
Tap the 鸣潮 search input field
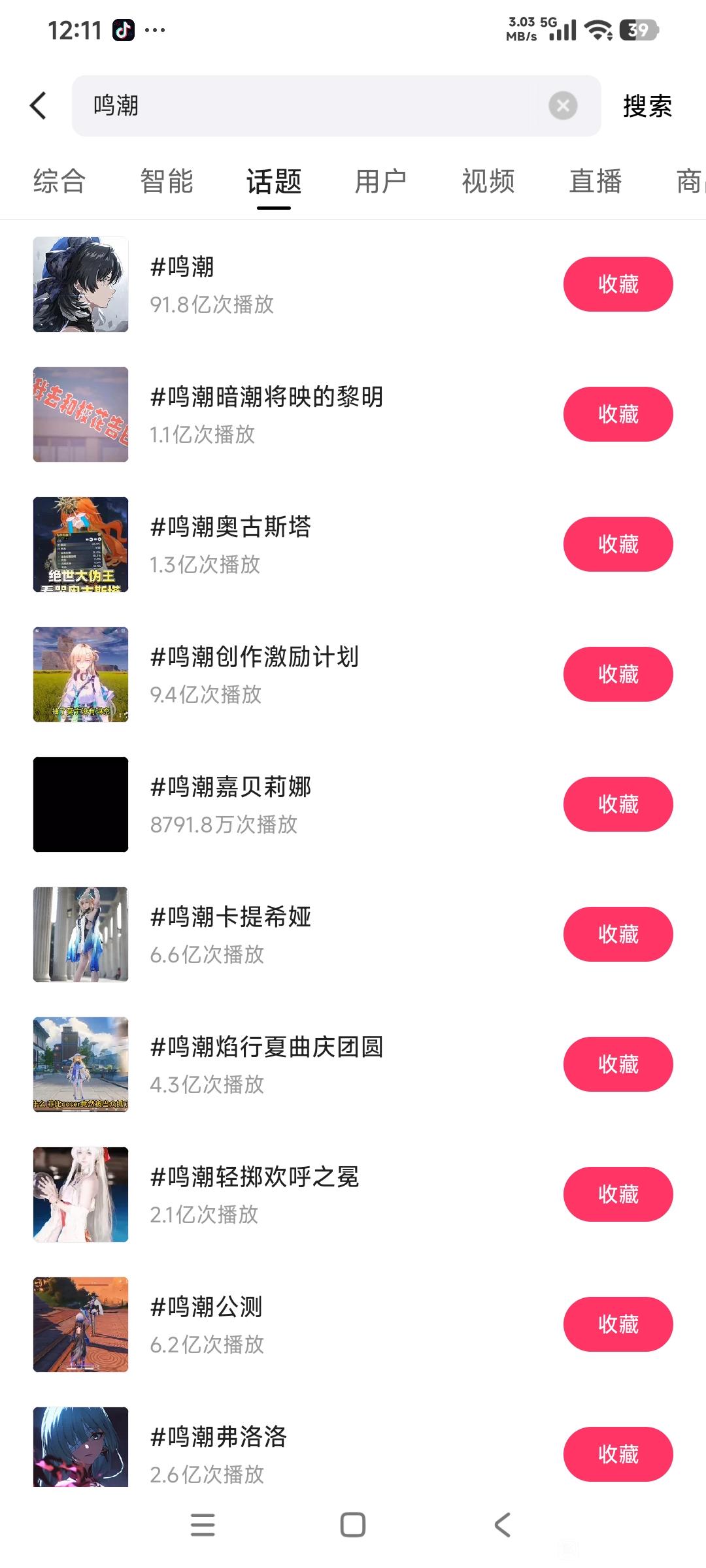(x=307, y=105)
